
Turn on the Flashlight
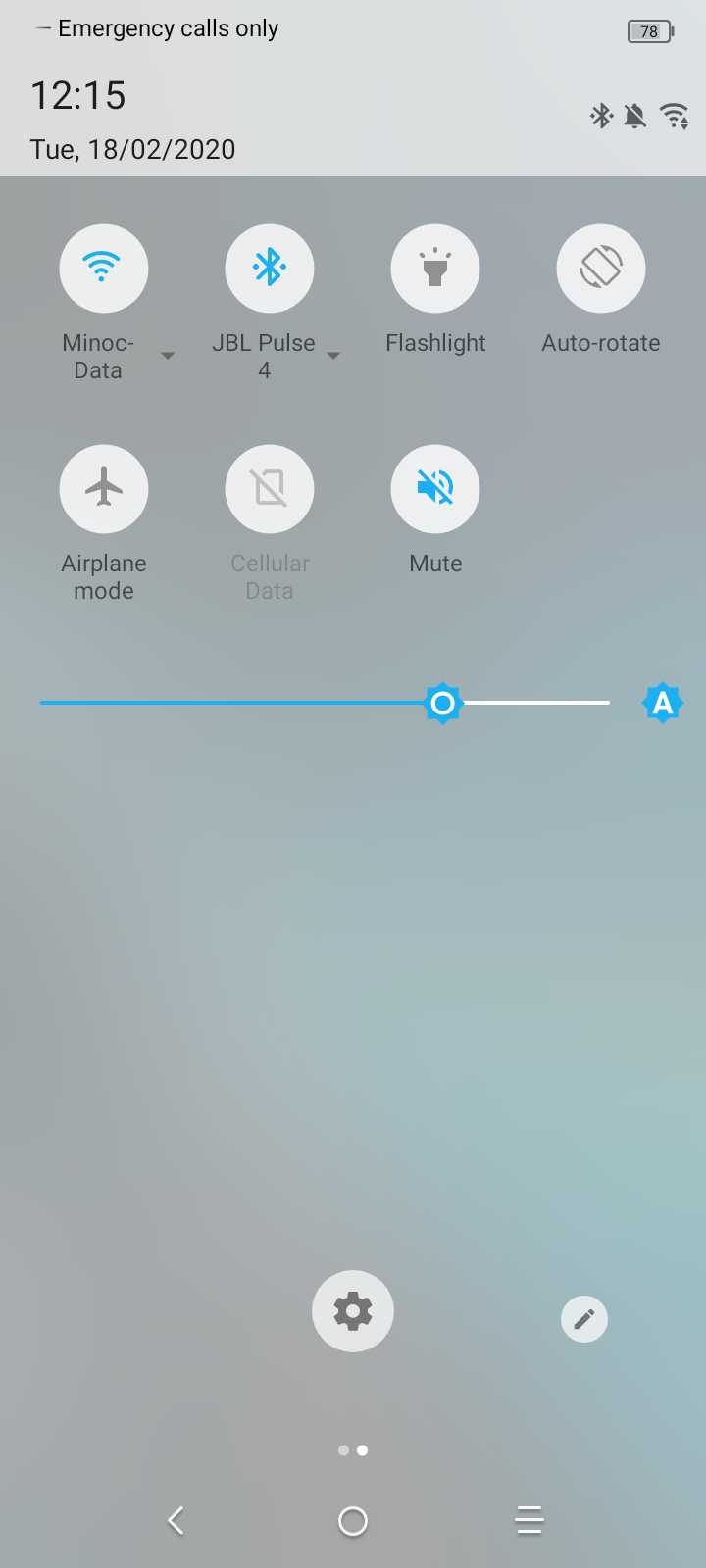point(434,268)
